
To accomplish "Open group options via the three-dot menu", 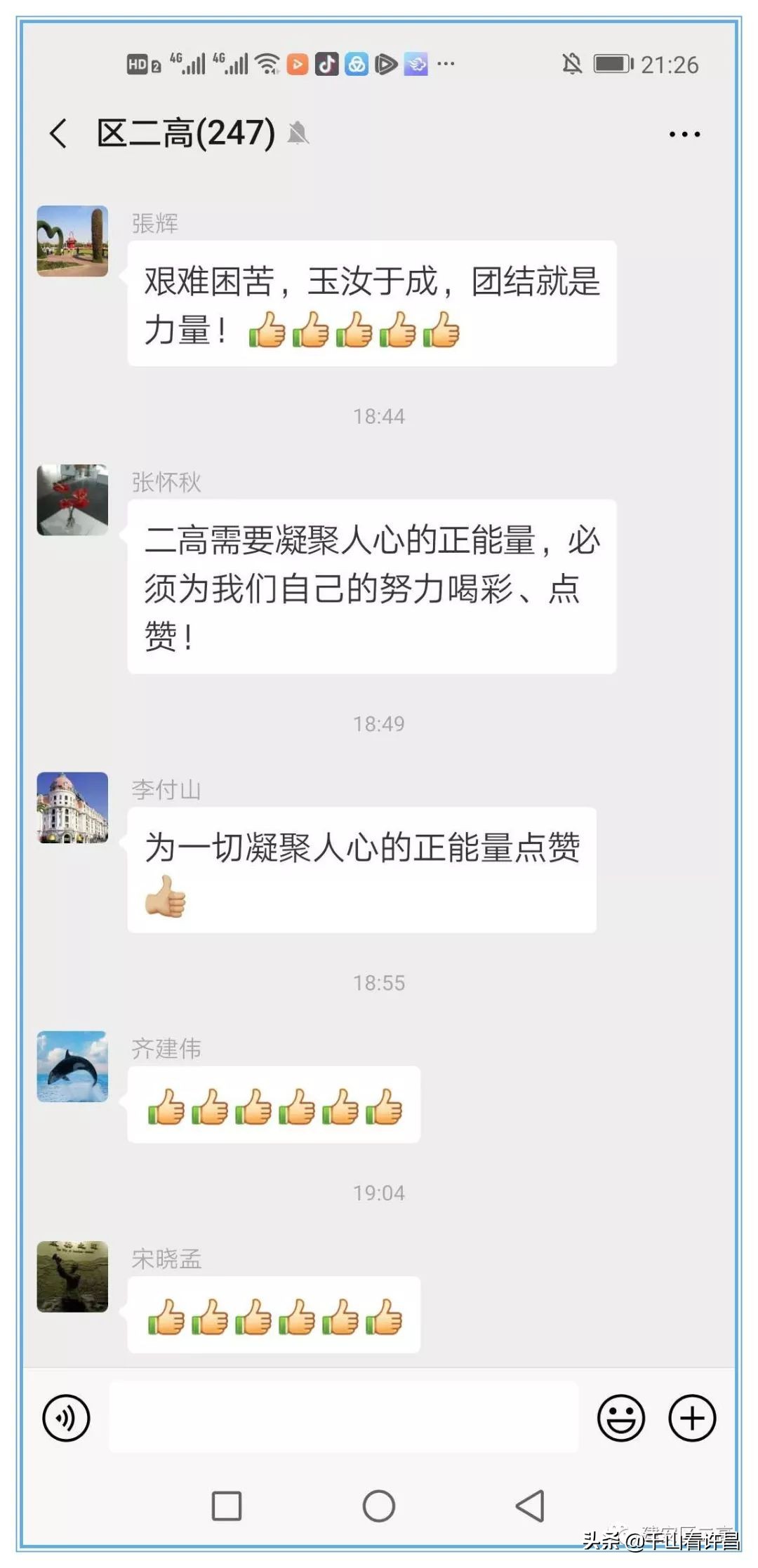I will click(x=684, y=133).
